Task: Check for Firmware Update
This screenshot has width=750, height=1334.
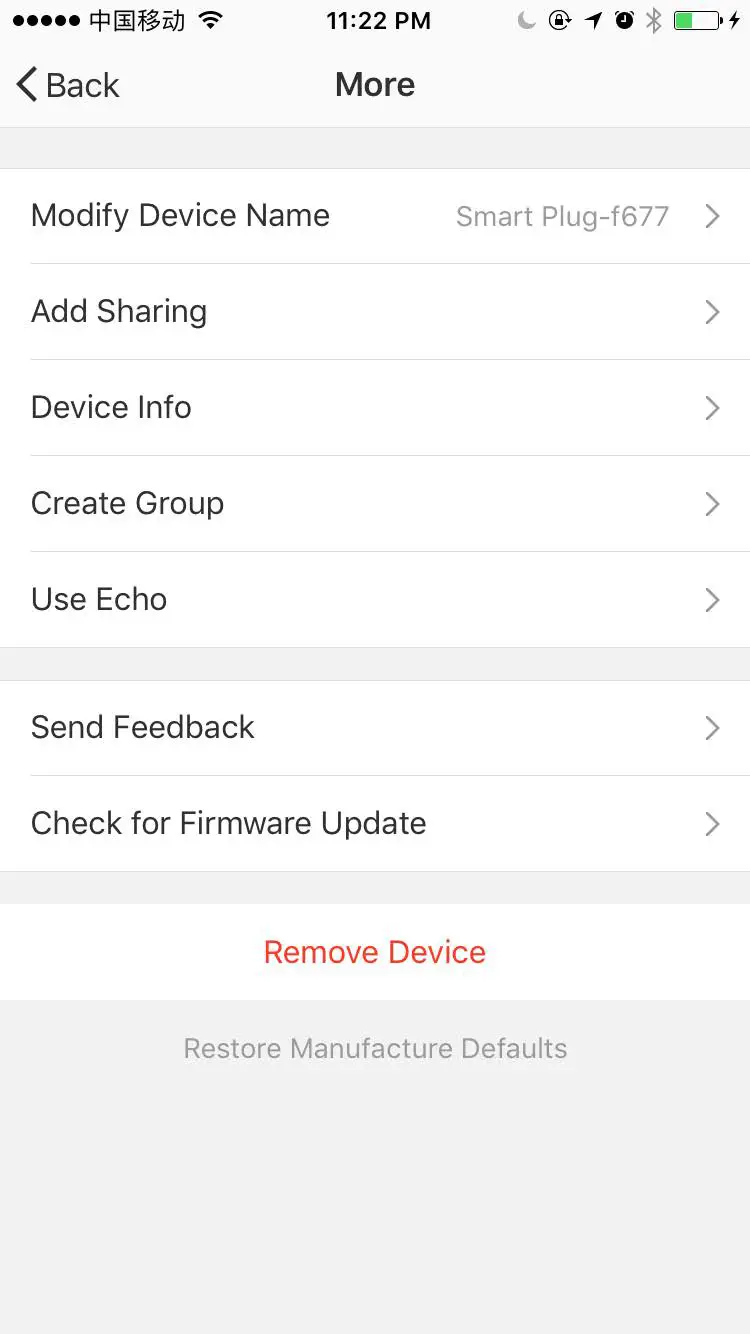Action: (x=375, y=824)
